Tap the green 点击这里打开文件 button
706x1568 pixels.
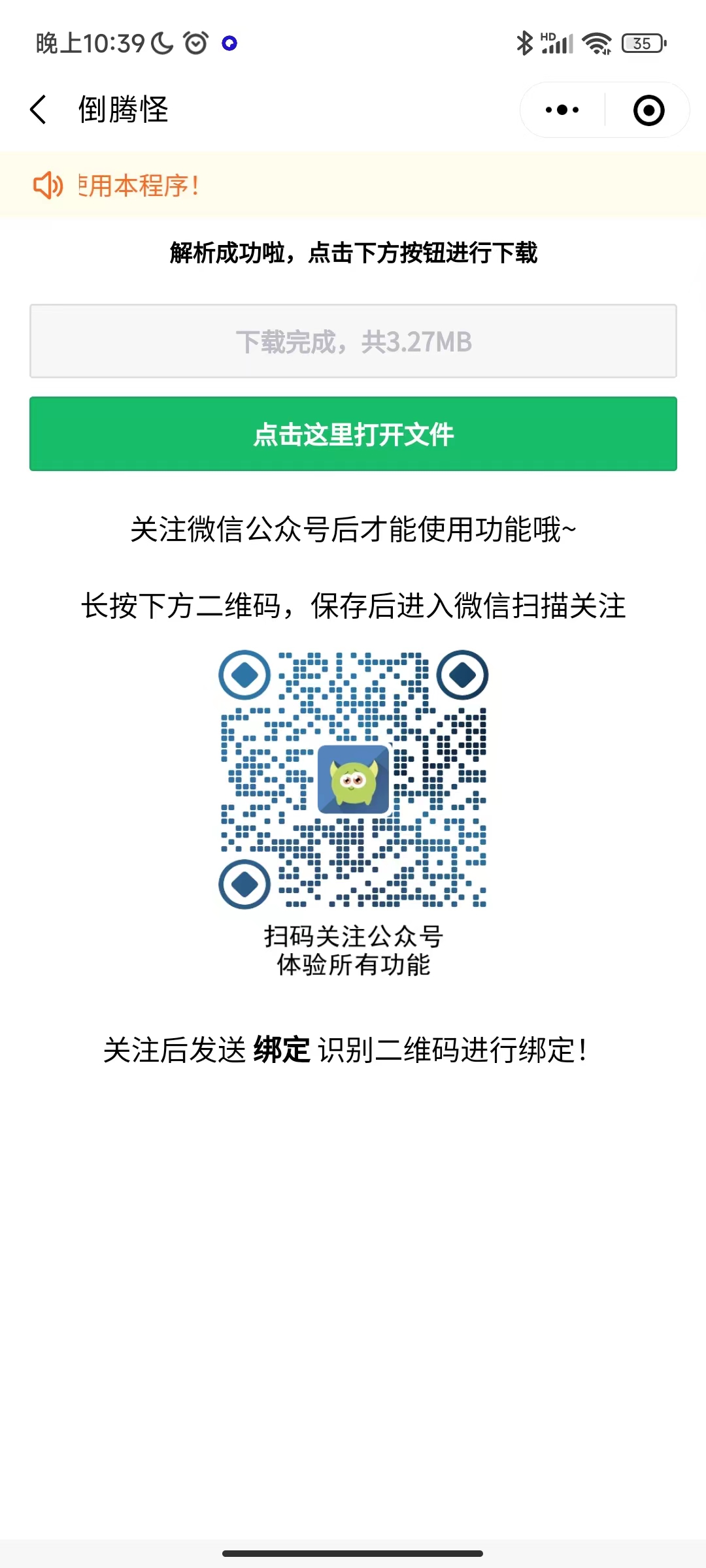click(353, 434)
